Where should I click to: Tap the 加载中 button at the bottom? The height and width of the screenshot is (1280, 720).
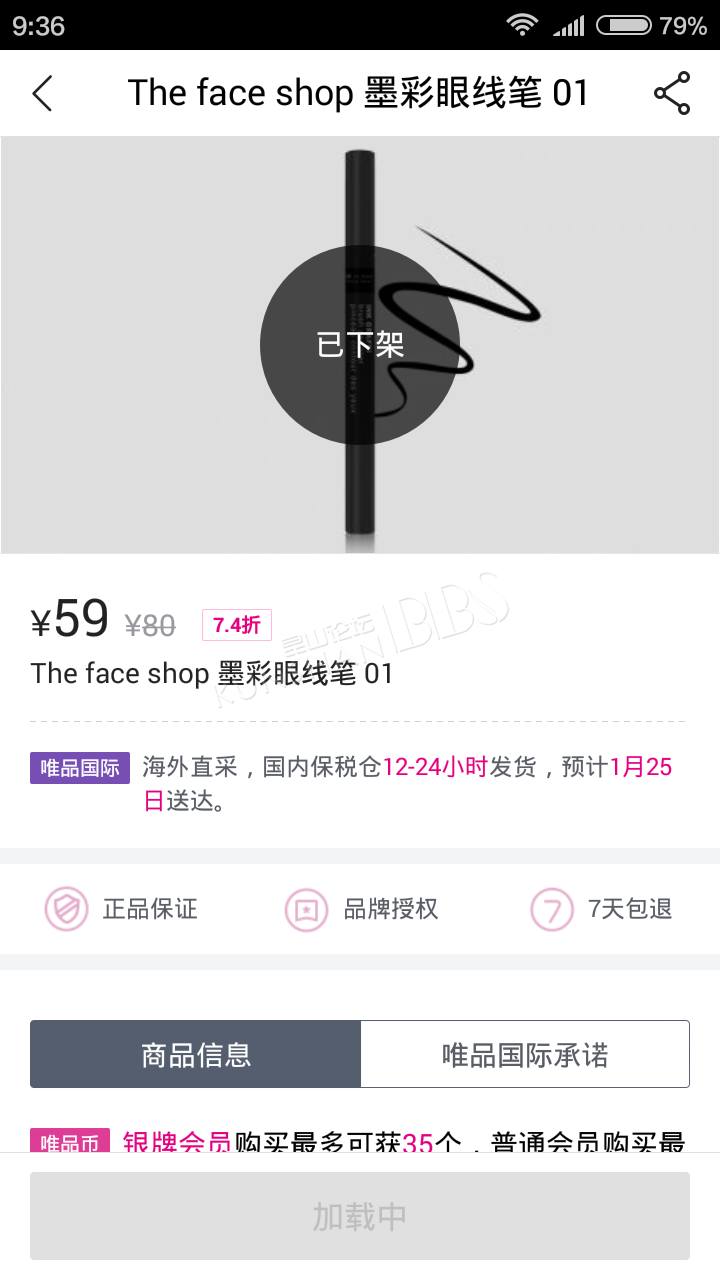coord(360,1216)
